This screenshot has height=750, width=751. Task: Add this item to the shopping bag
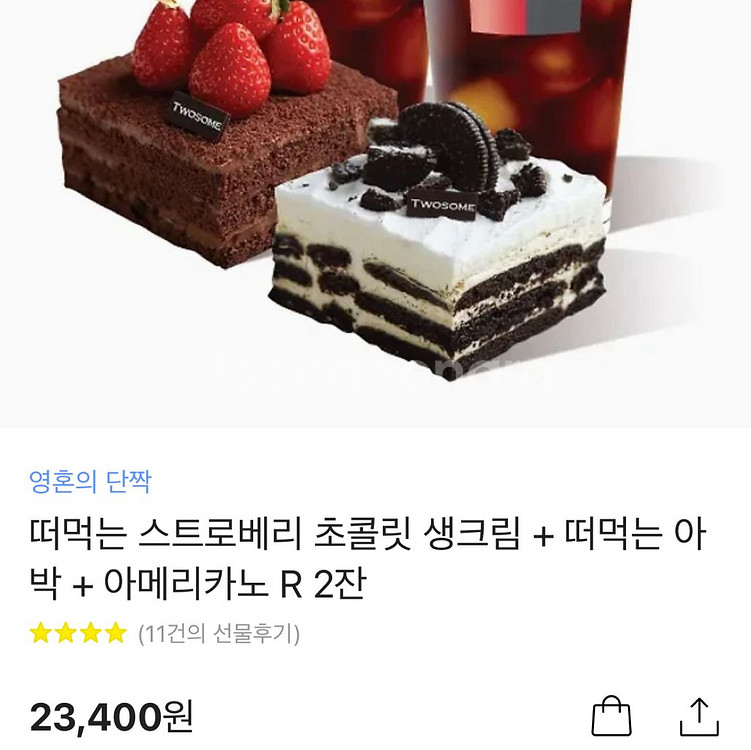point(612,714)
